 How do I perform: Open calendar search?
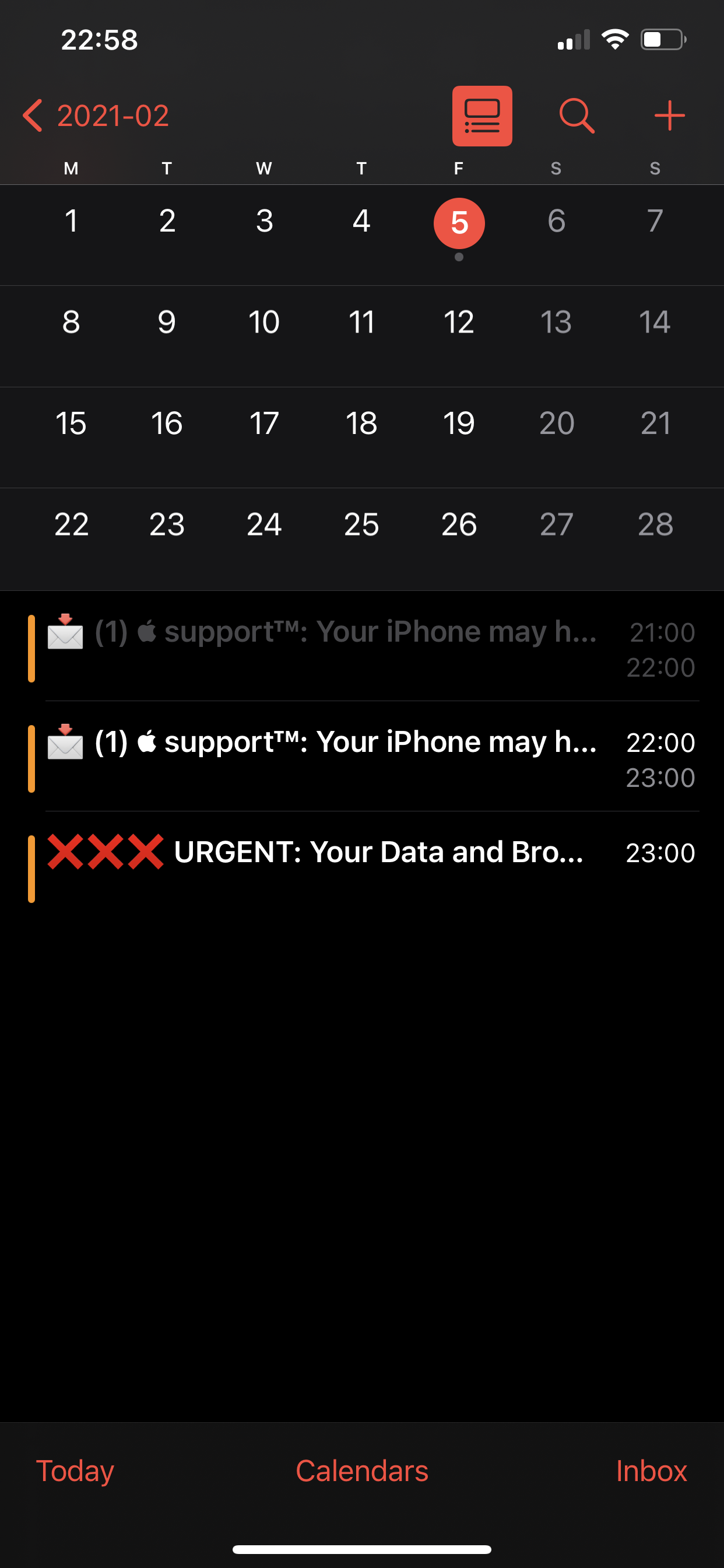click(576, 116)
